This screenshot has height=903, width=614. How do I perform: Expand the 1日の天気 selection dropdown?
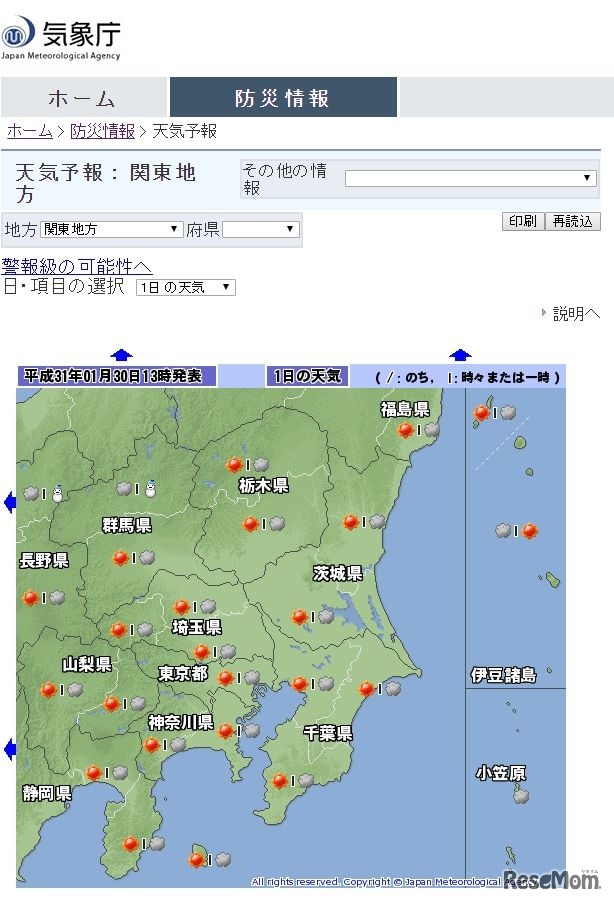(185, 287)
